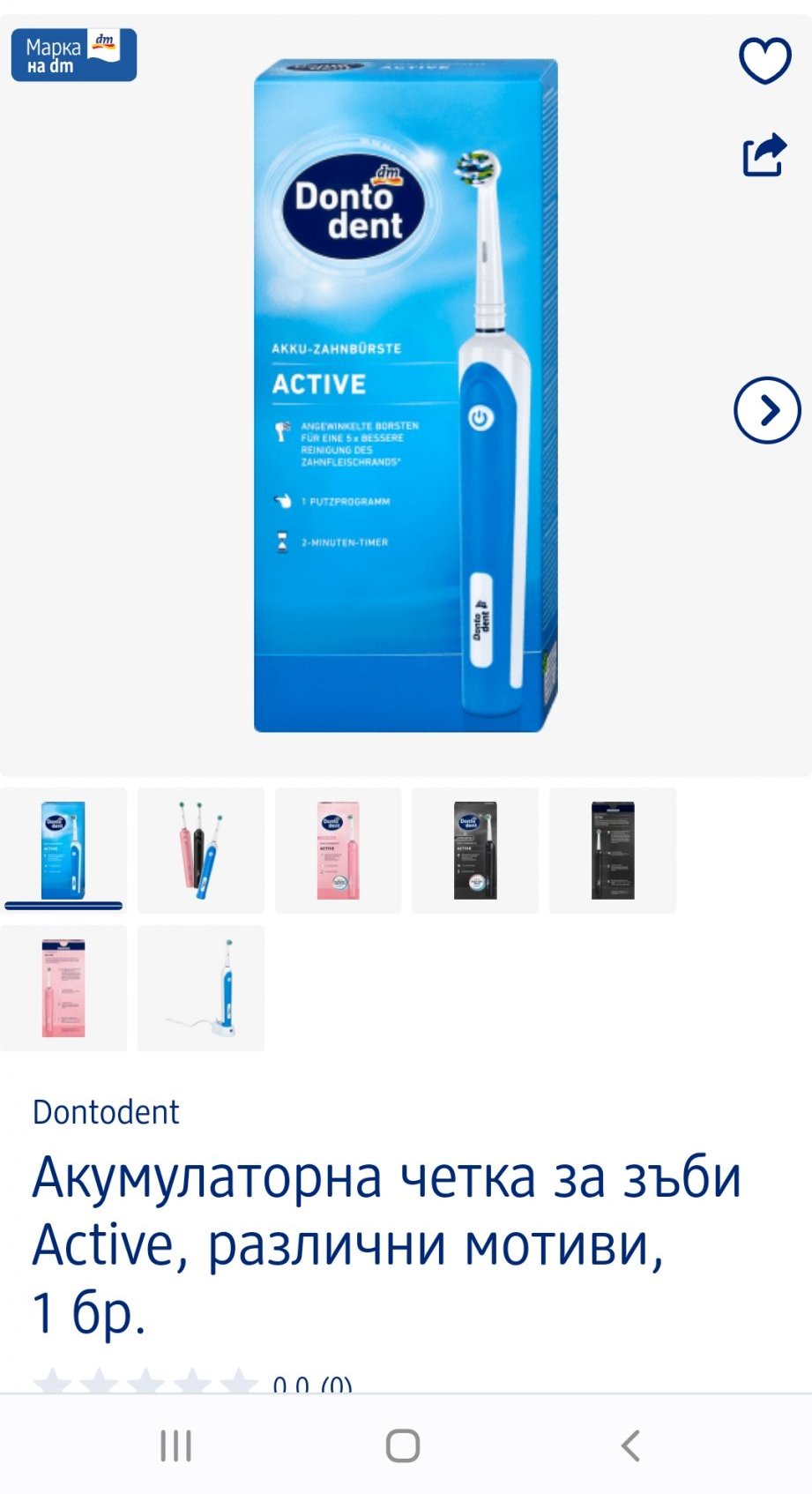Open the Dontodent brand link

(x=106, y=1112)
